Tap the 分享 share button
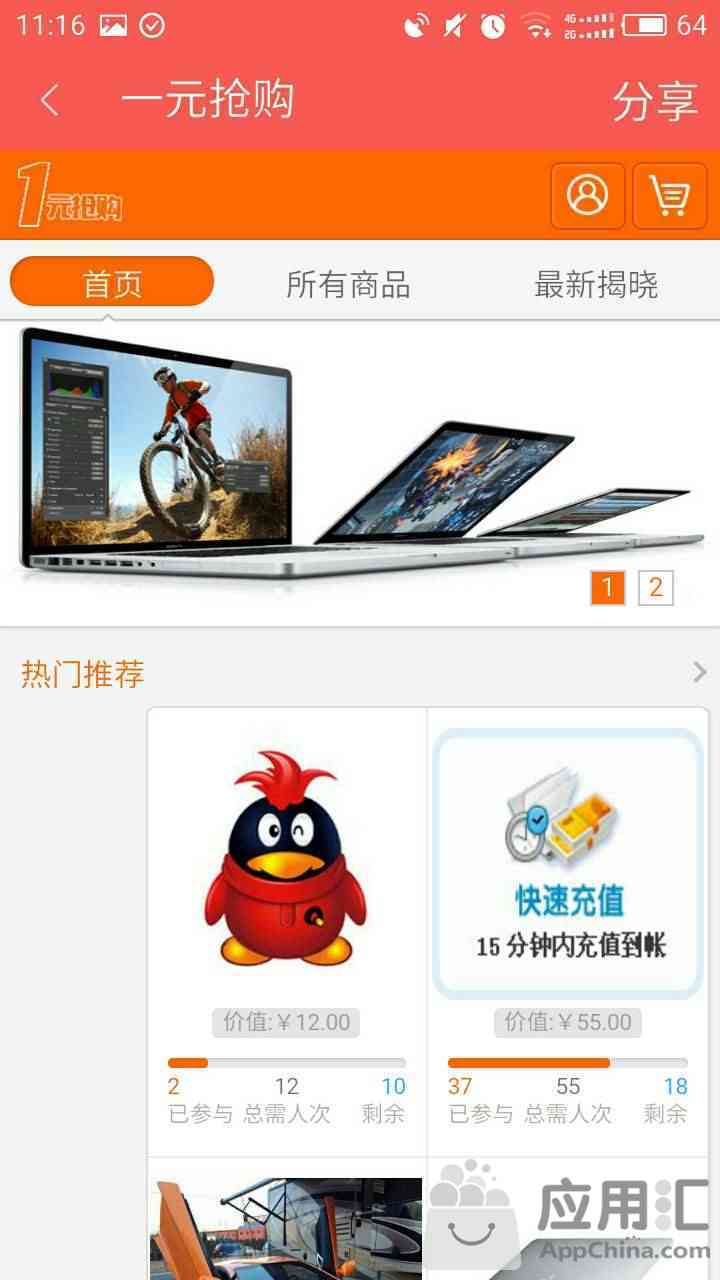The height and width of the screenshot is (1280, 720). click(655, 100)
